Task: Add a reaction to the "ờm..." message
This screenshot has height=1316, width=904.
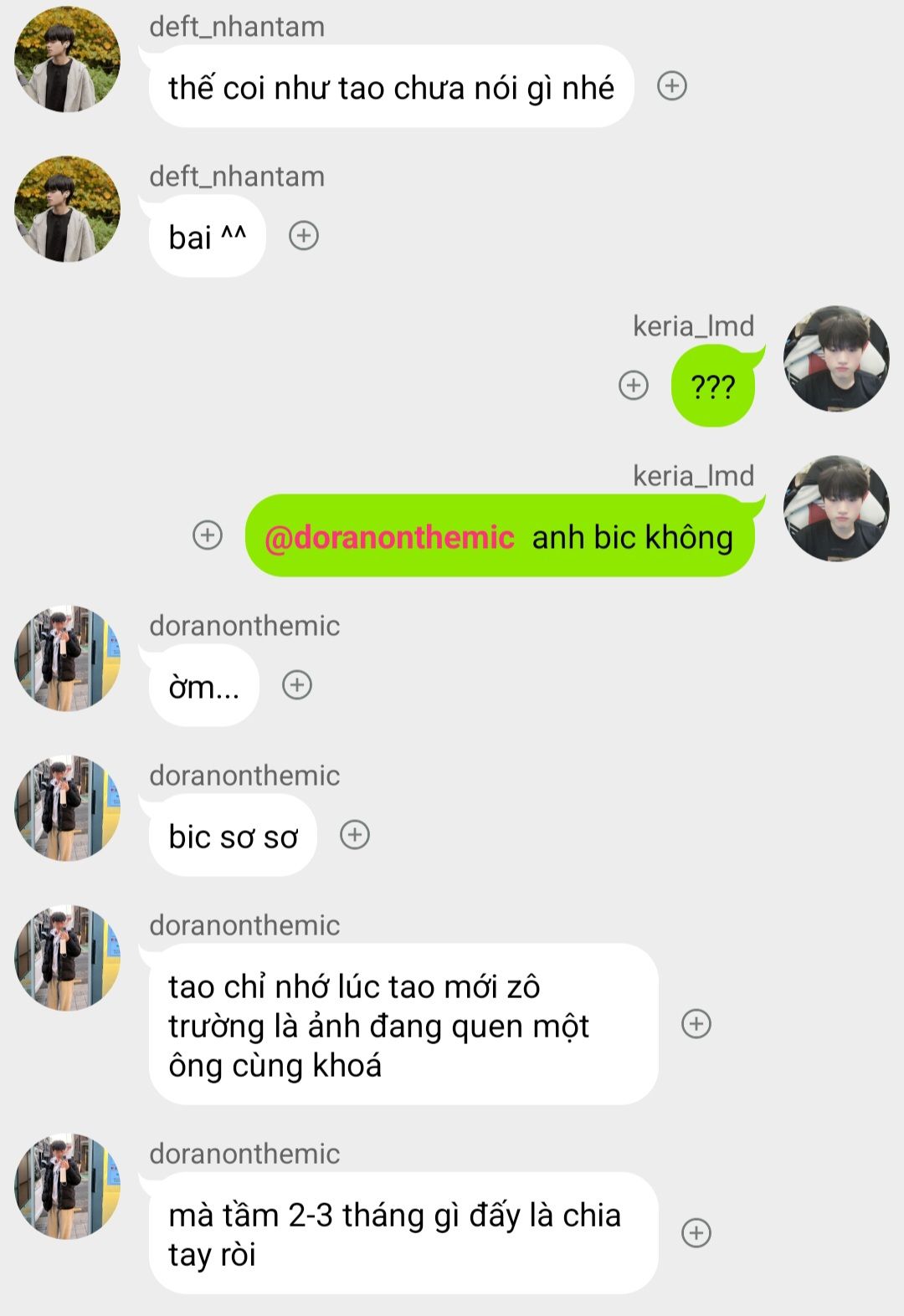Action: click(297, 685)
